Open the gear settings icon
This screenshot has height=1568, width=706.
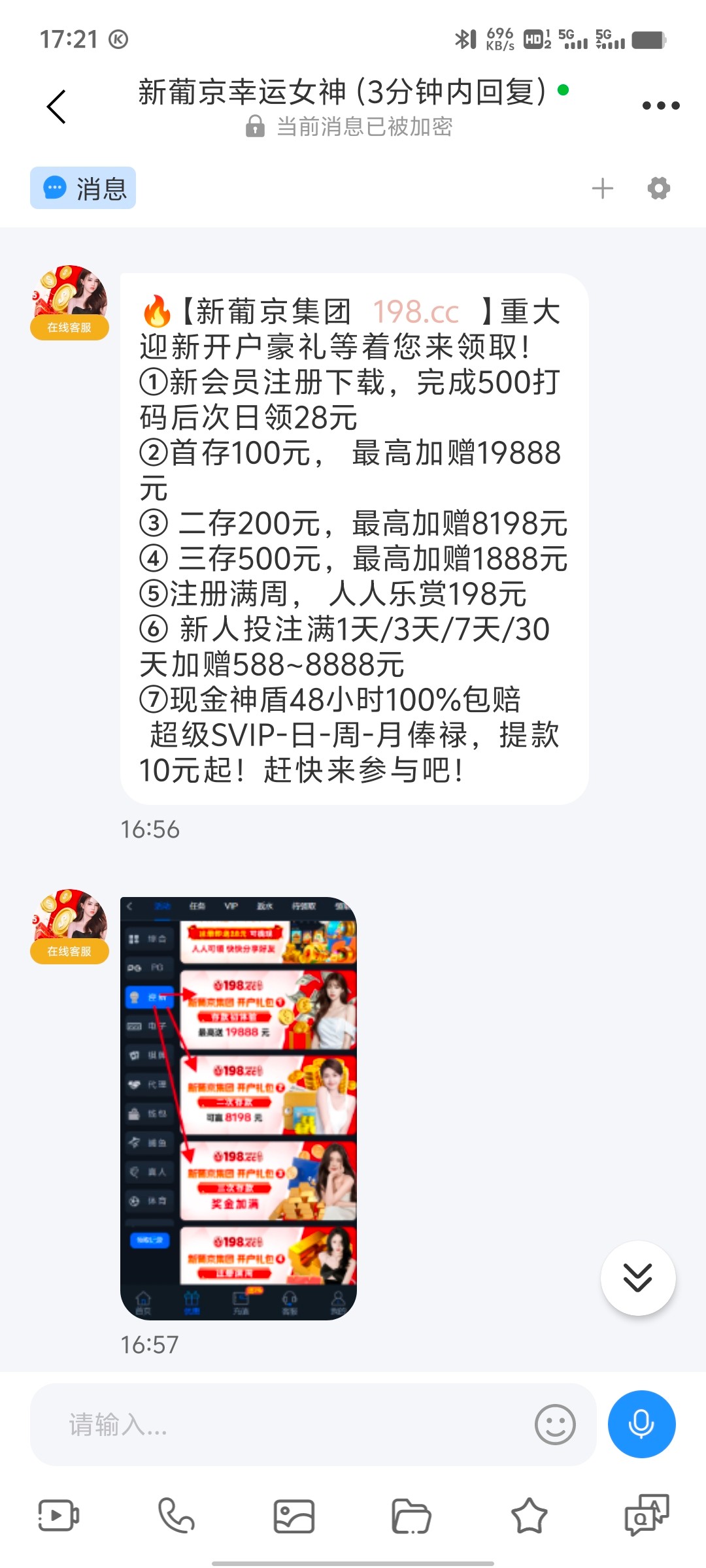(658, 189)
